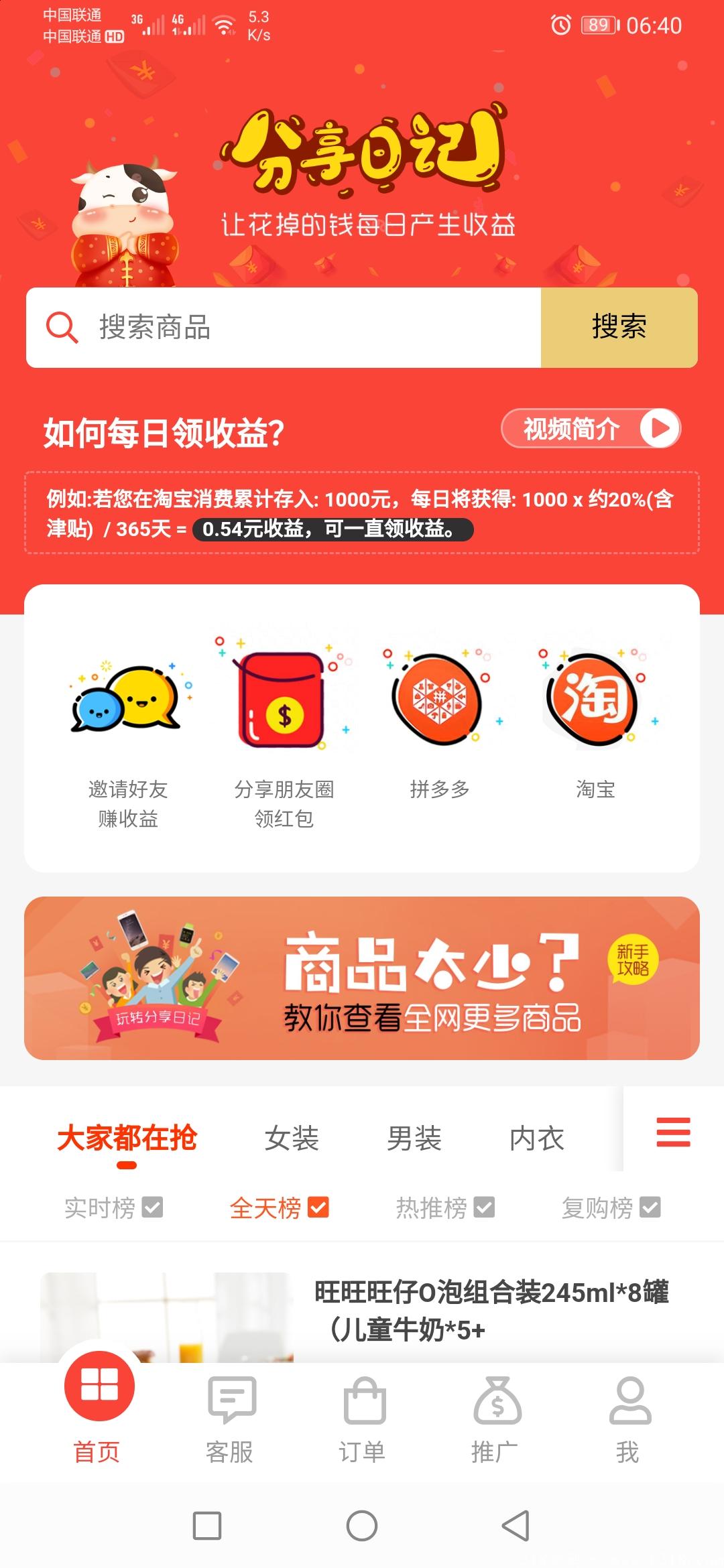The width and height of the screenshot is (724, 1568).
Task: Play the 视频简介 introduction video
Action: tap(591, 427)
